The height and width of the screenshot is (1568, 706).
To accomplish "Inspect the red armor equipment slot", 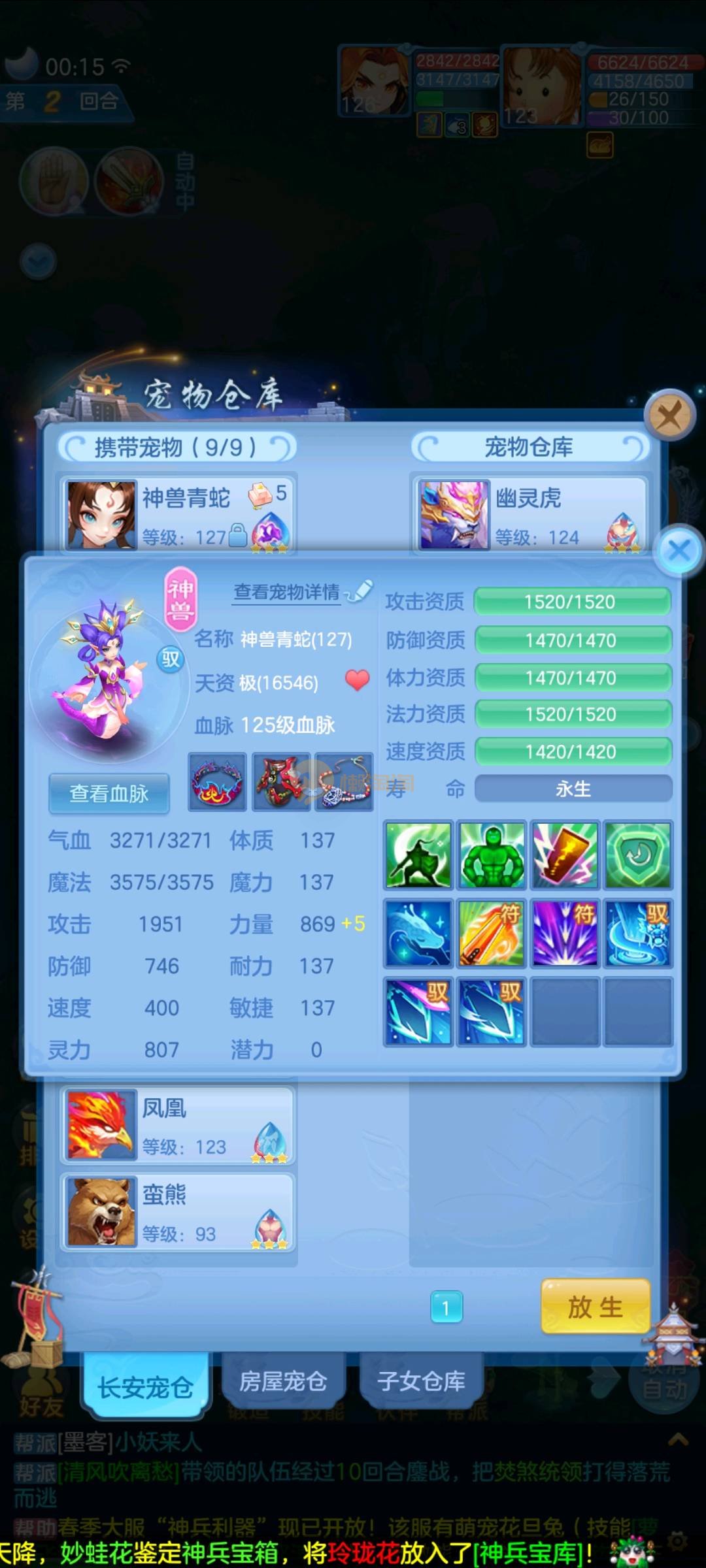I will click(x=281, y=782).
